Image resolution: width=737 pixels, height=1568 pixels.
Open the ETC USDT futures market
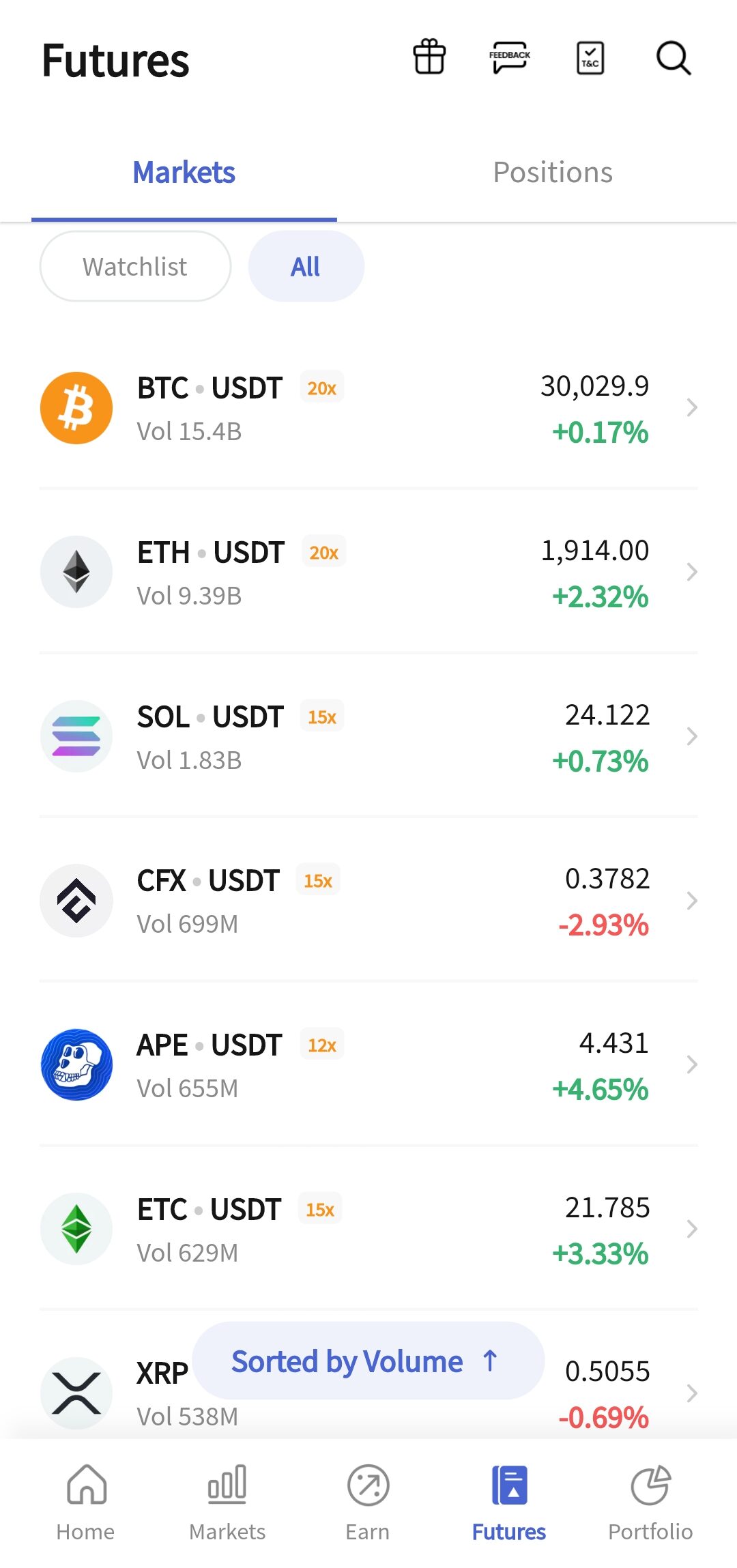369,1229
